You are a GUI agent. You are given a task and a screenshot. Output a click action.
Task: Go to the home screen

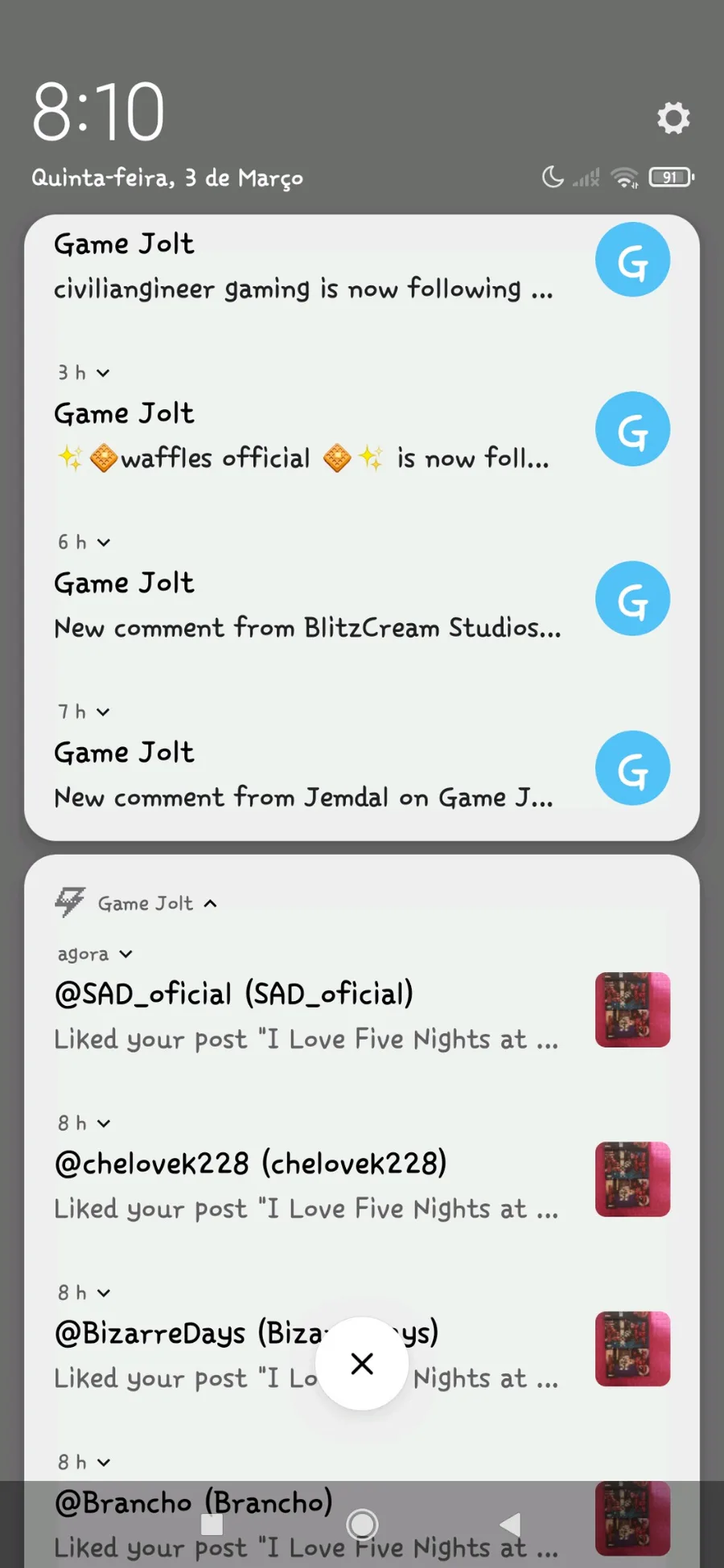(x=362, y=1524)
